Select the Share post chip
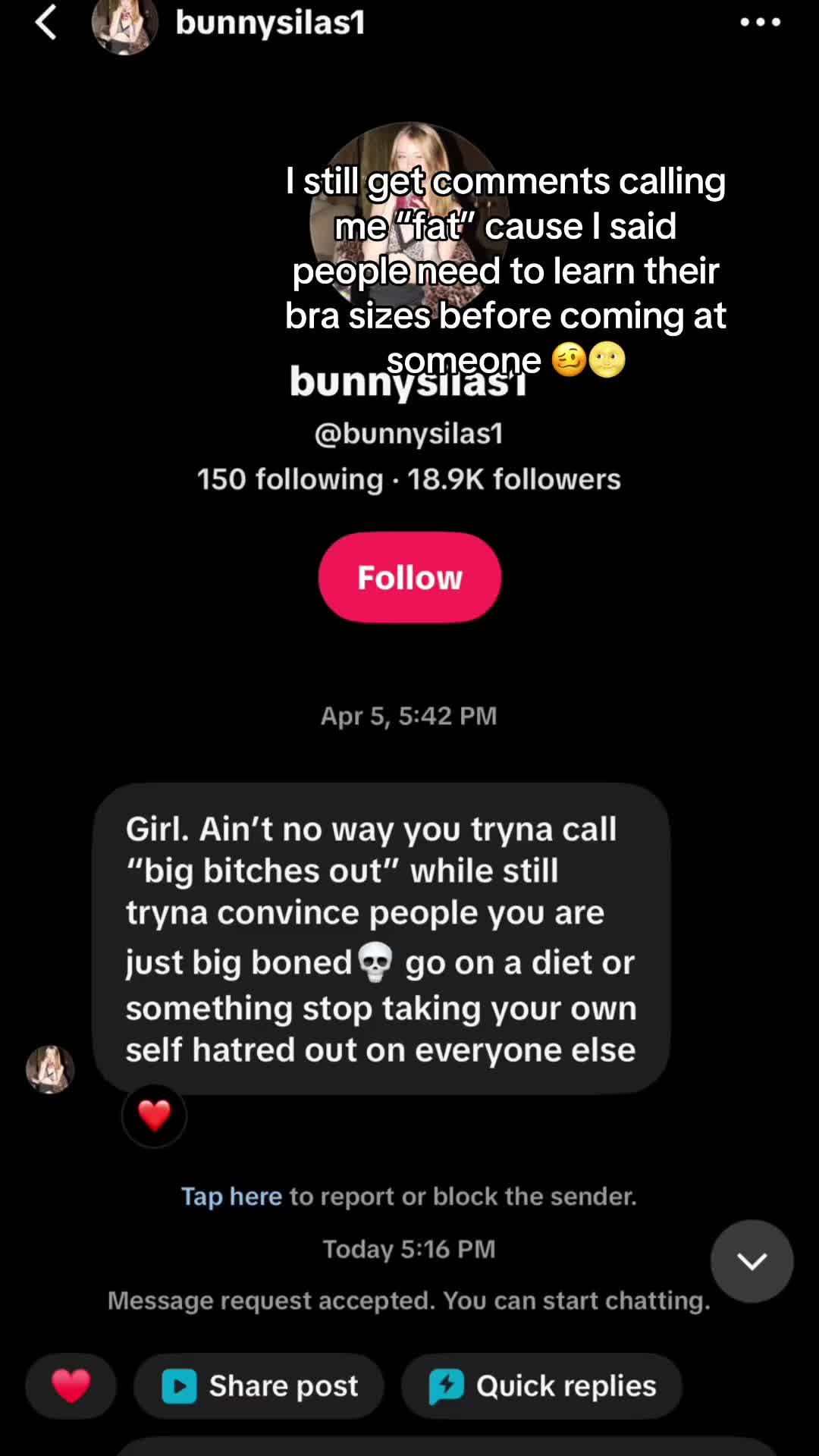This screenshot has height=1456, width=819. 259,1385
